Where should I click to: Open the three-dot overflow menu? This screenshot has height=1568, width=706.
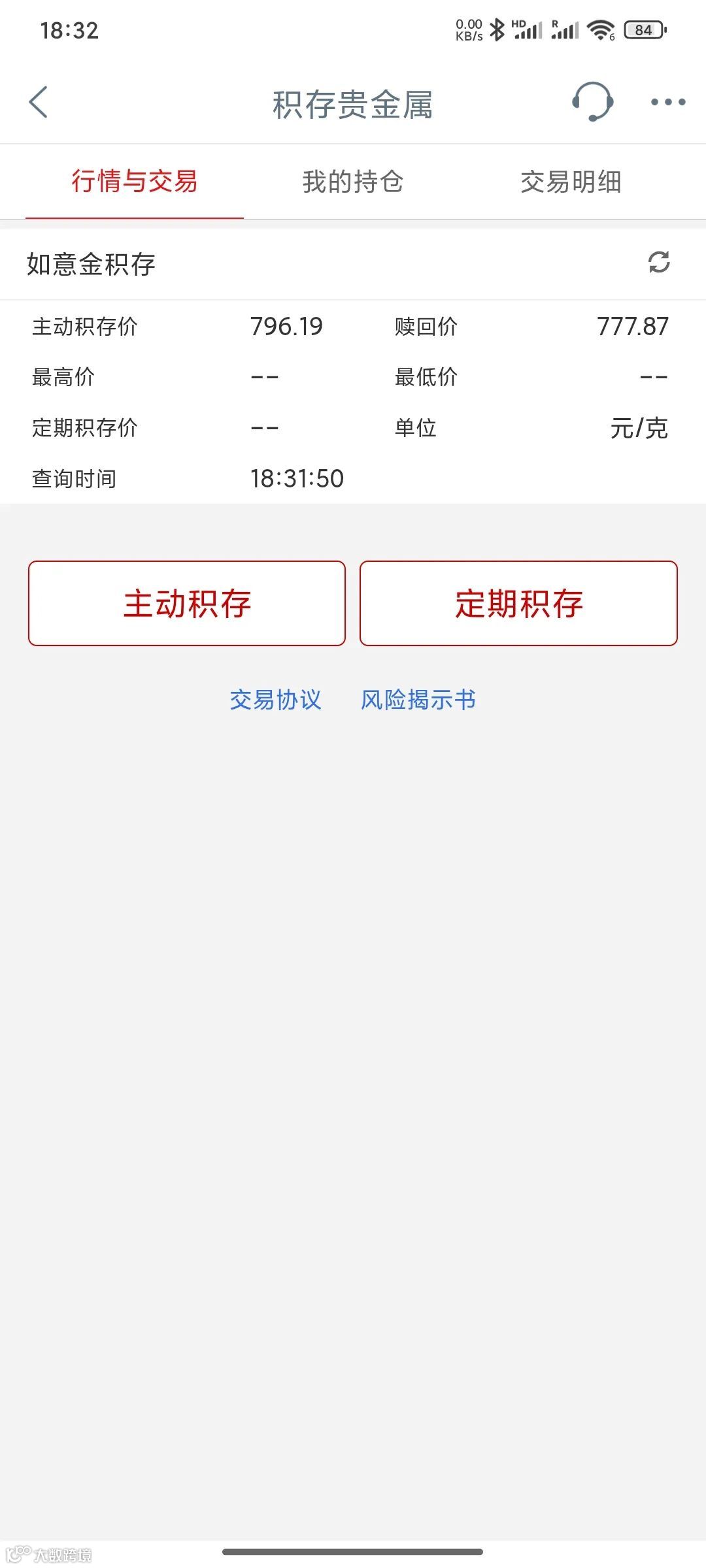(x=667, y=102)
